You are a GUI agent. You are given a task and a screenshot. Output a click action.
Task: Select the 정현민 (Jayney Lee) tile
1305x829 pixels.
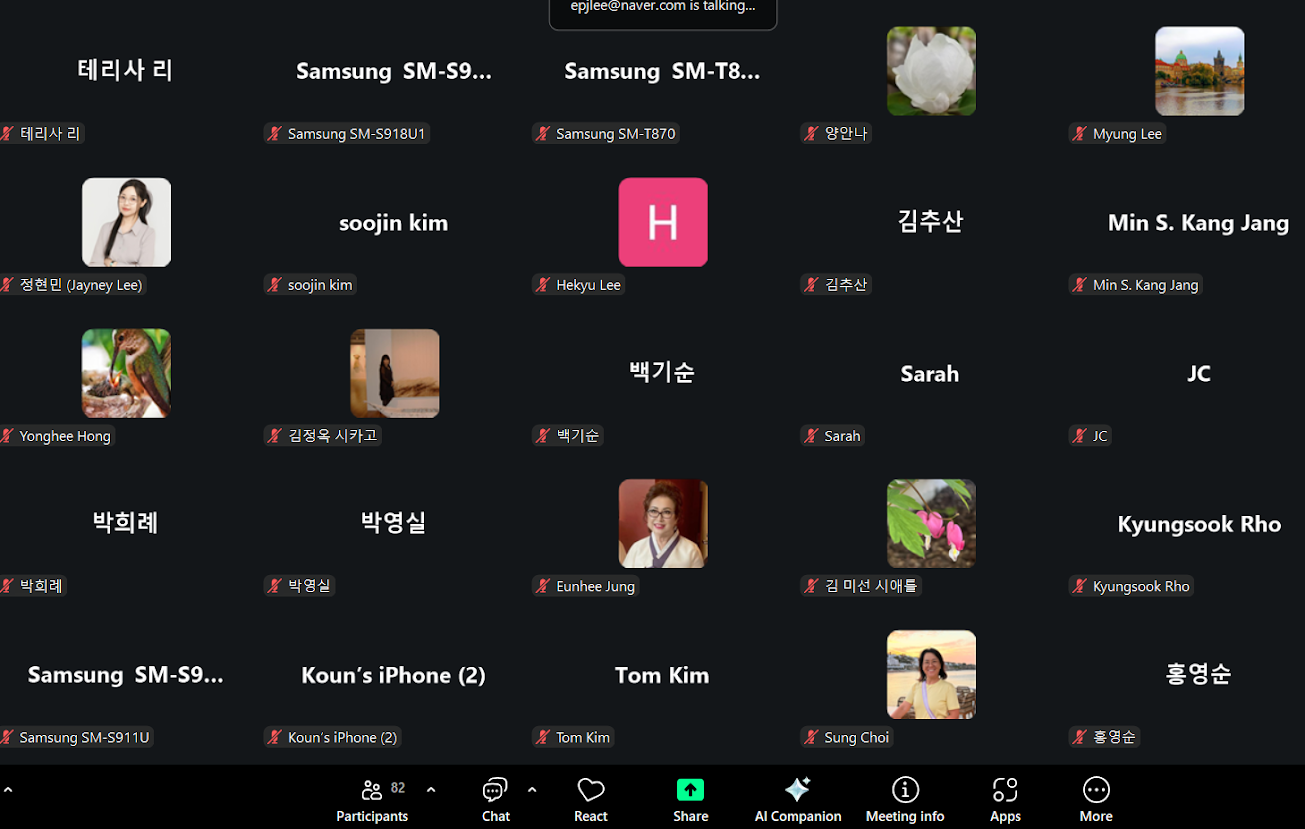126,223
